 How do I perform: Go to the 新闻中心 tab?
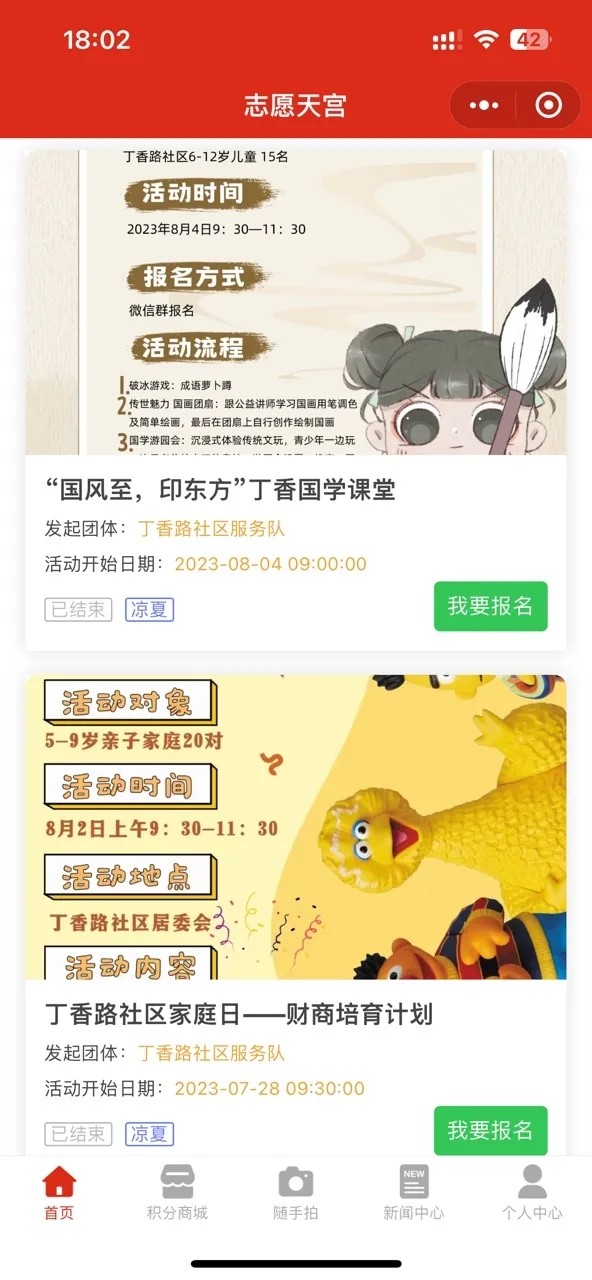(413, 1193)
